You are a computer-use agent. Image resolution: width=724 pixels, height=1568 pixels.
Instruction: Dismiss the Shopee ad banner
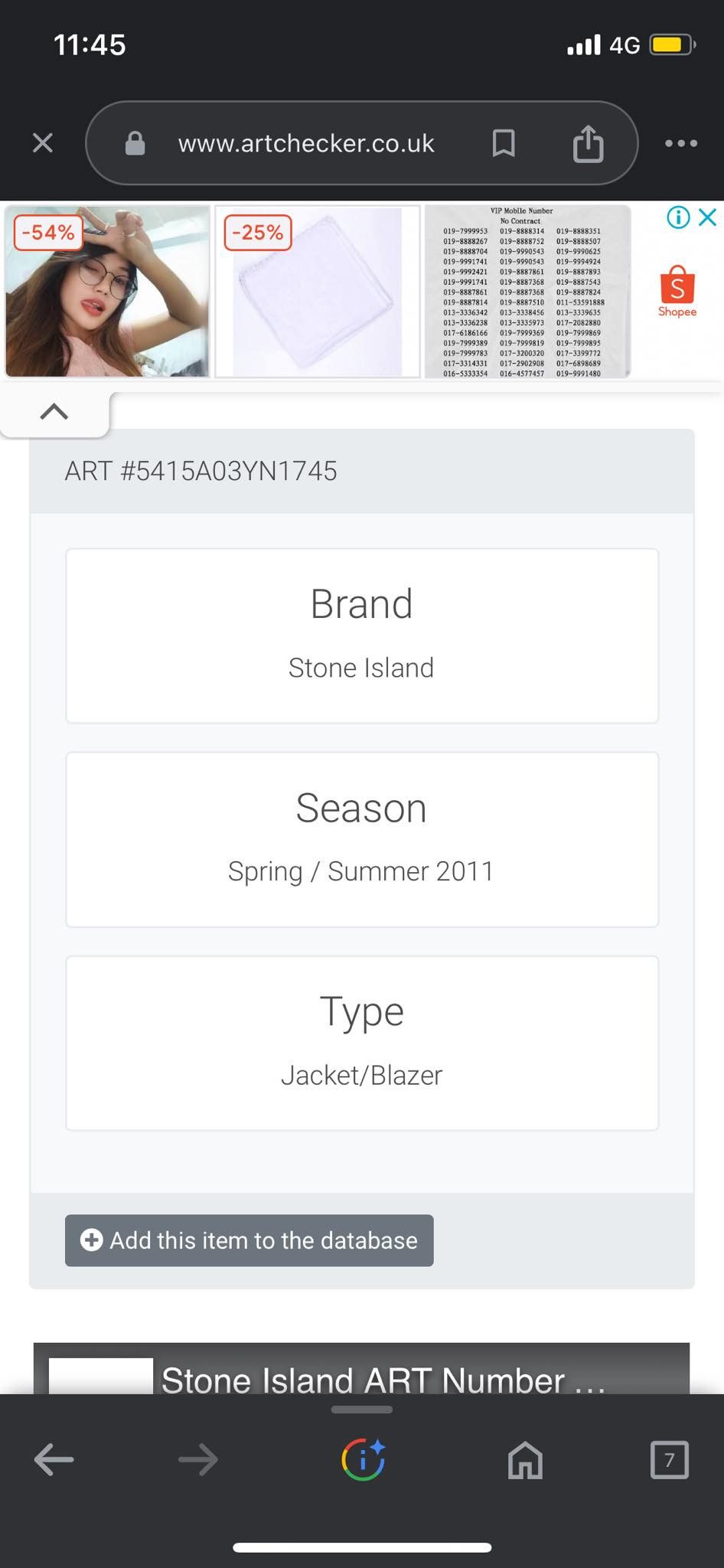[708, 217]
